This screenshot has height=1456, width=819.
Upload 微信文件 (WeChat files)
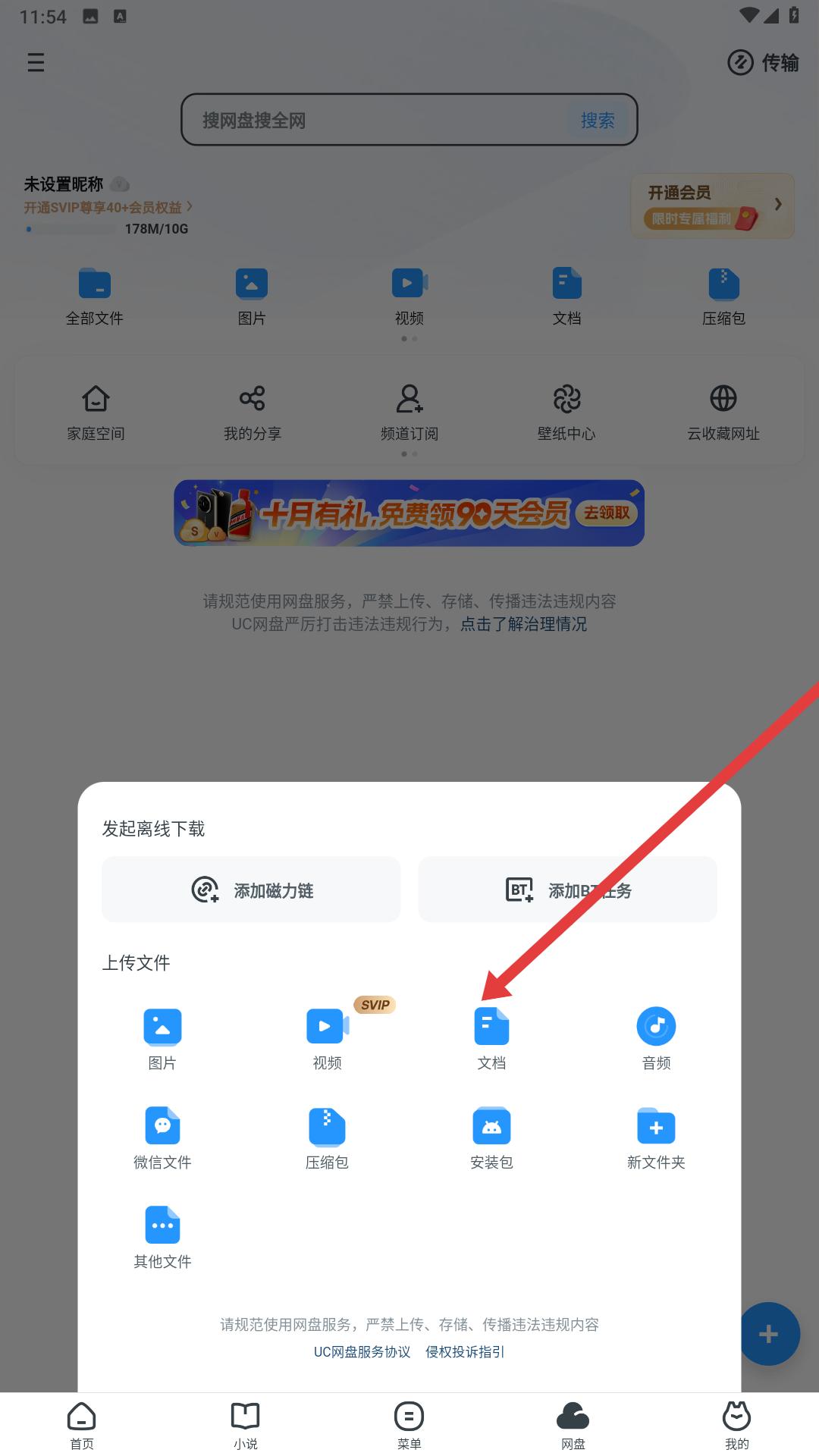click(x=162, y=1136)
